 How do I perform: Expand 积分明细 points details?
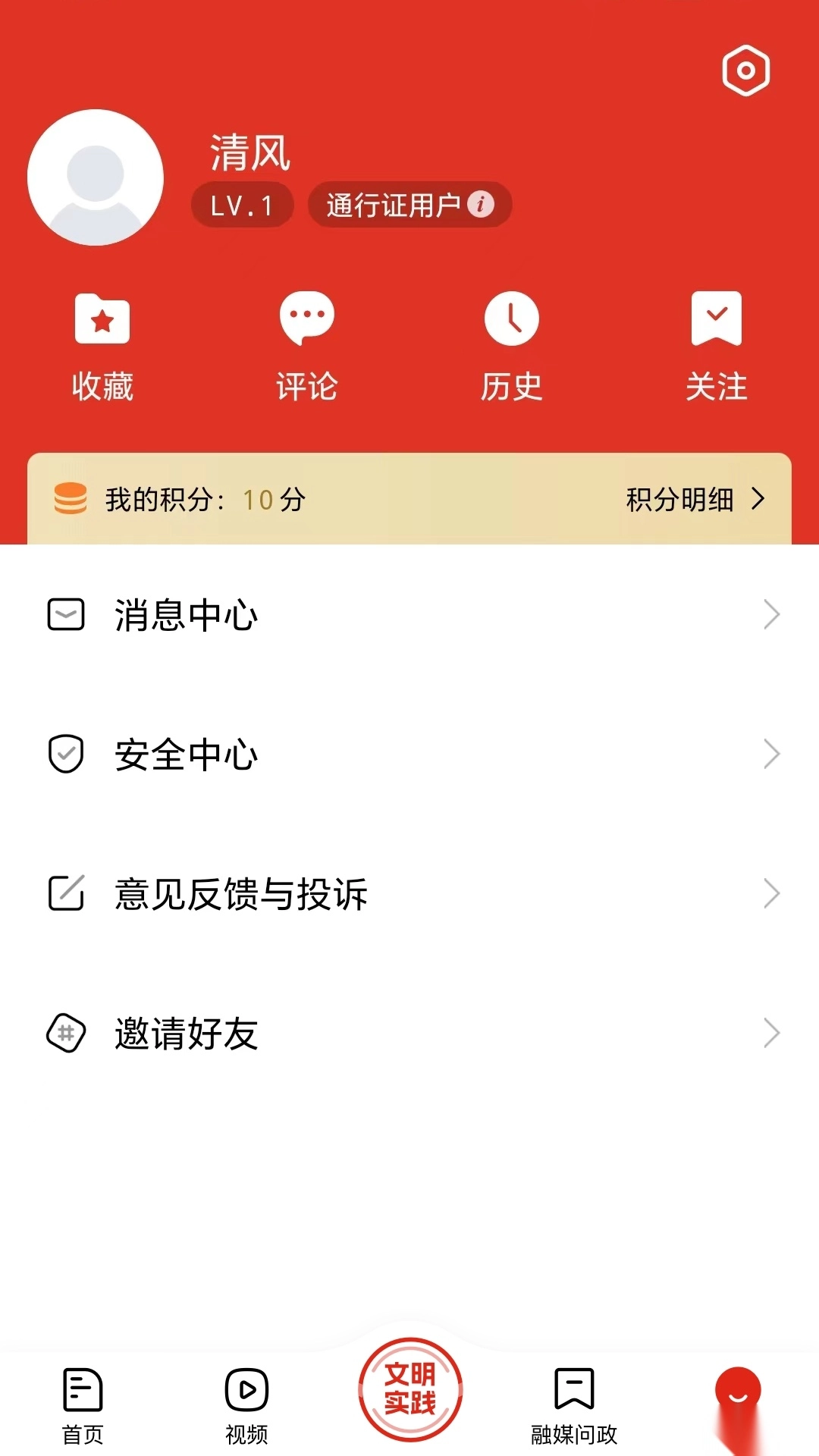[x=690, y=500]
